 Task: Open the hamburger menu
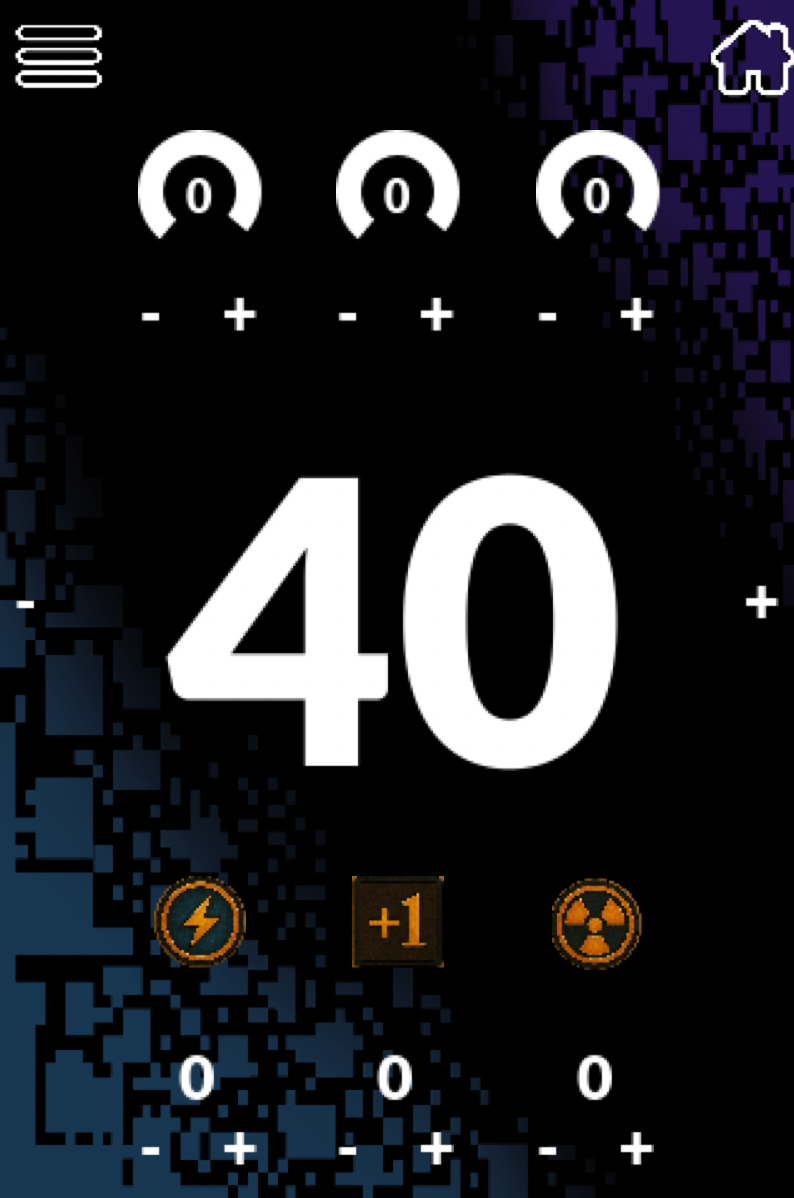coord(59,57)
